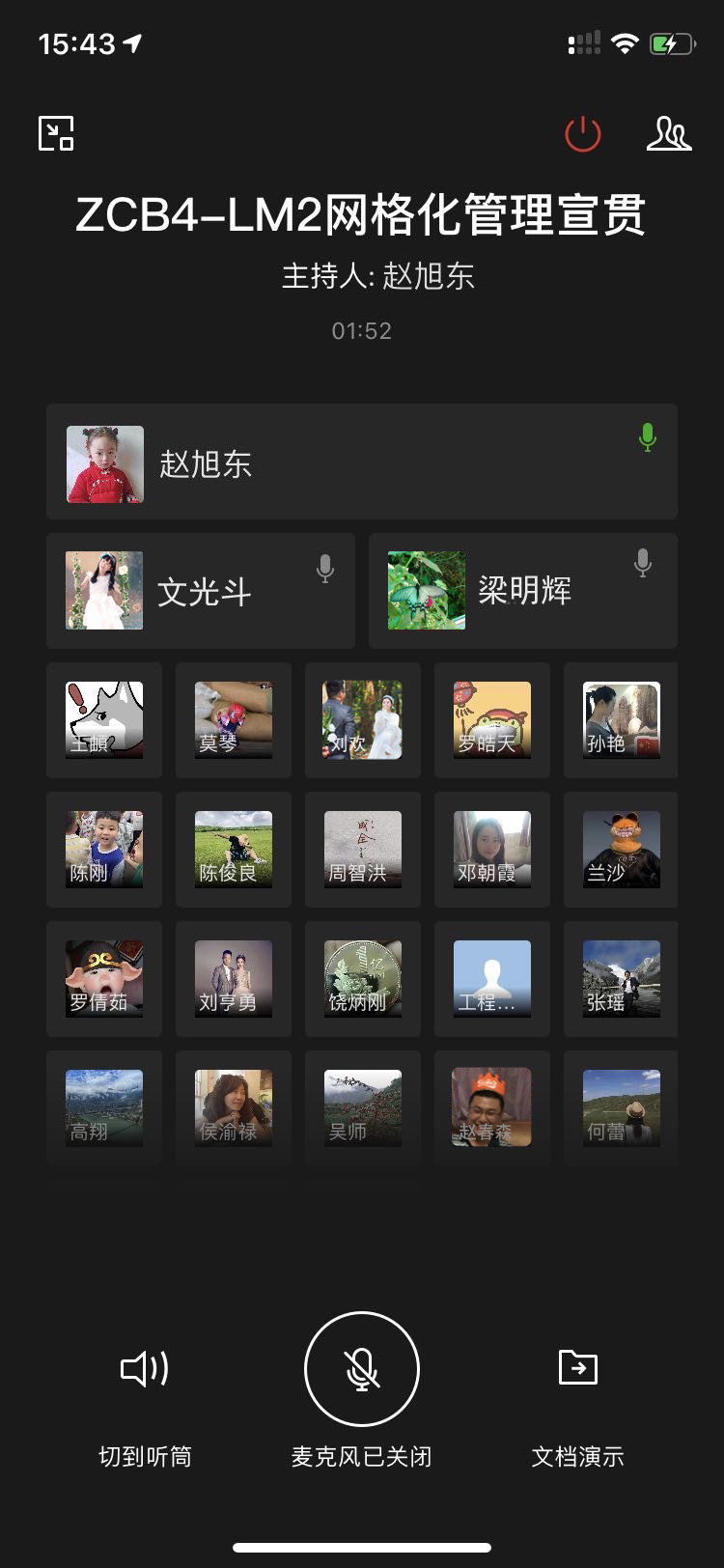Open participant tile 孙艳
The image size is (724, 1568).
[x=621, y=720]
